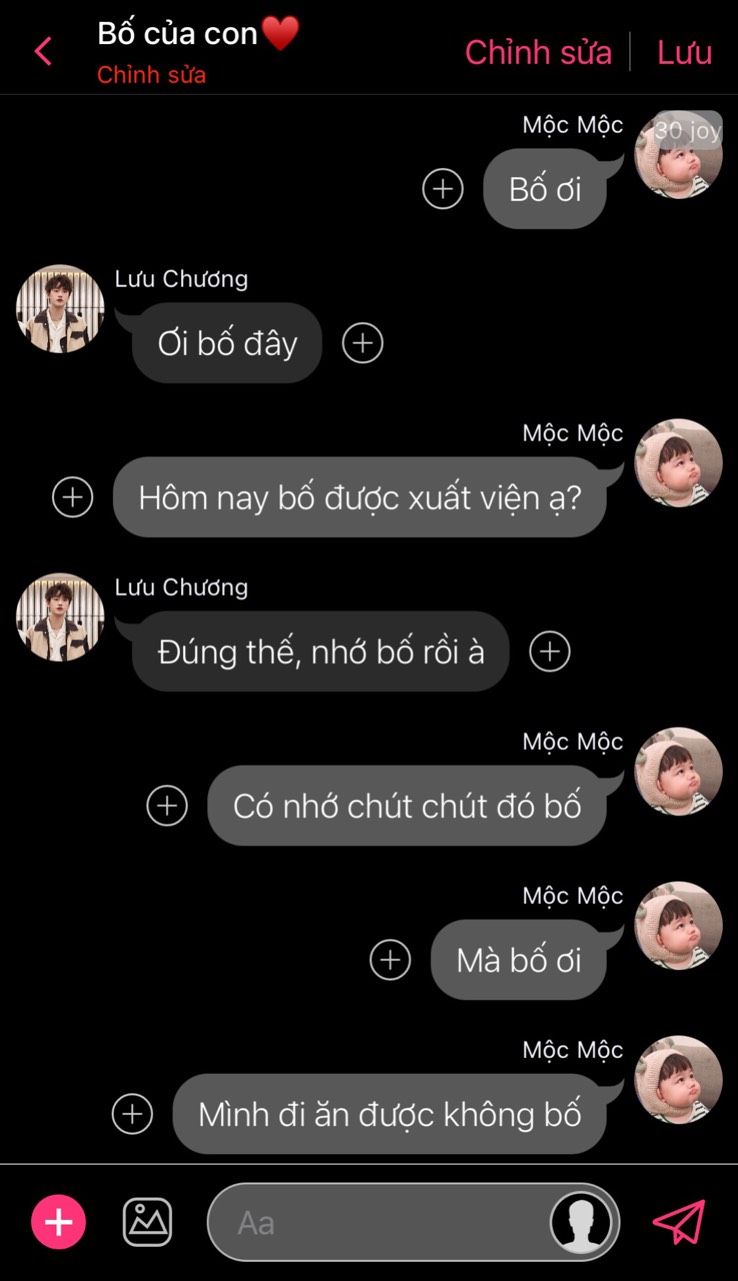The image size is (738, 1281).
Task: Tap the plus icon beside "Ơi bố đây"
Action: (363, 343)
